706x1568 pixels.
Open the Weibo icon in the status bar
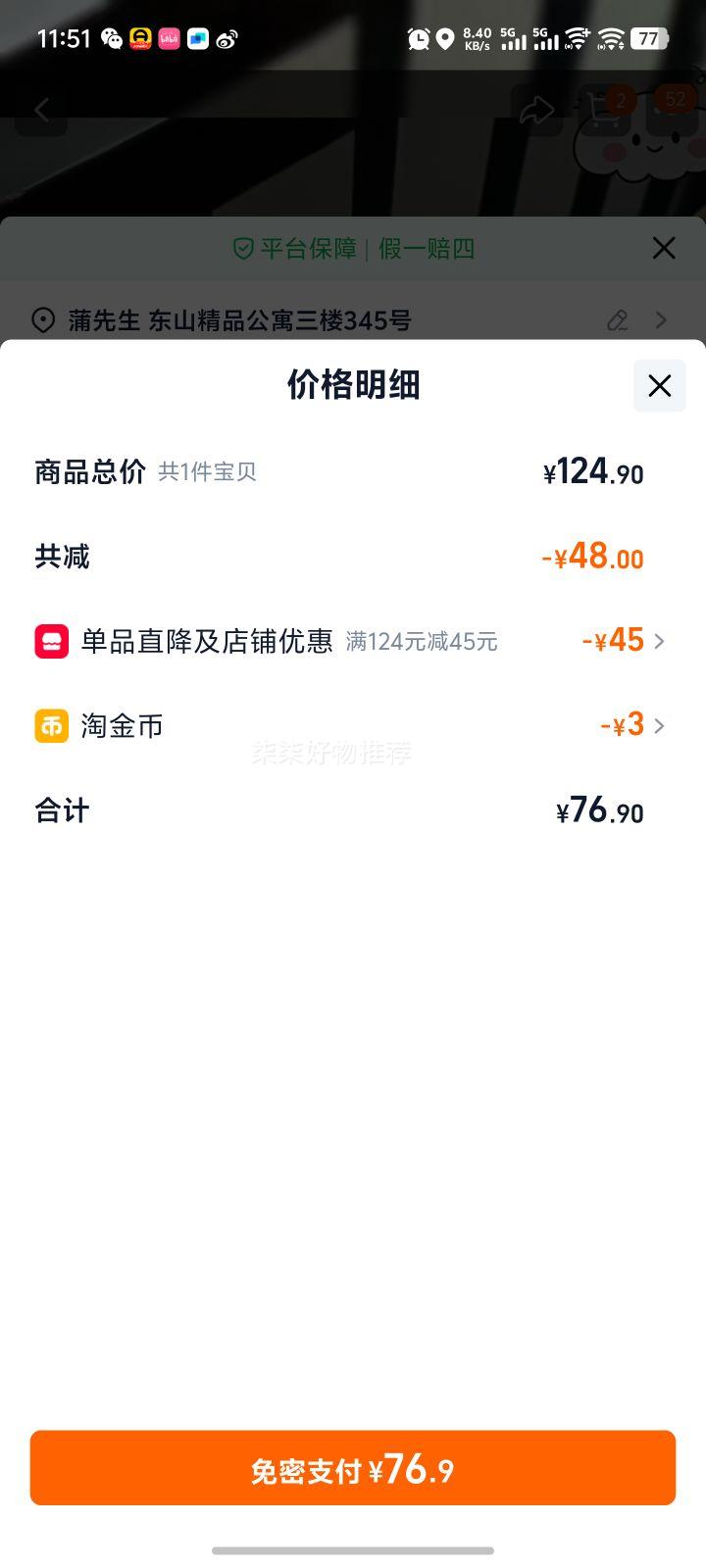[227, 40]
